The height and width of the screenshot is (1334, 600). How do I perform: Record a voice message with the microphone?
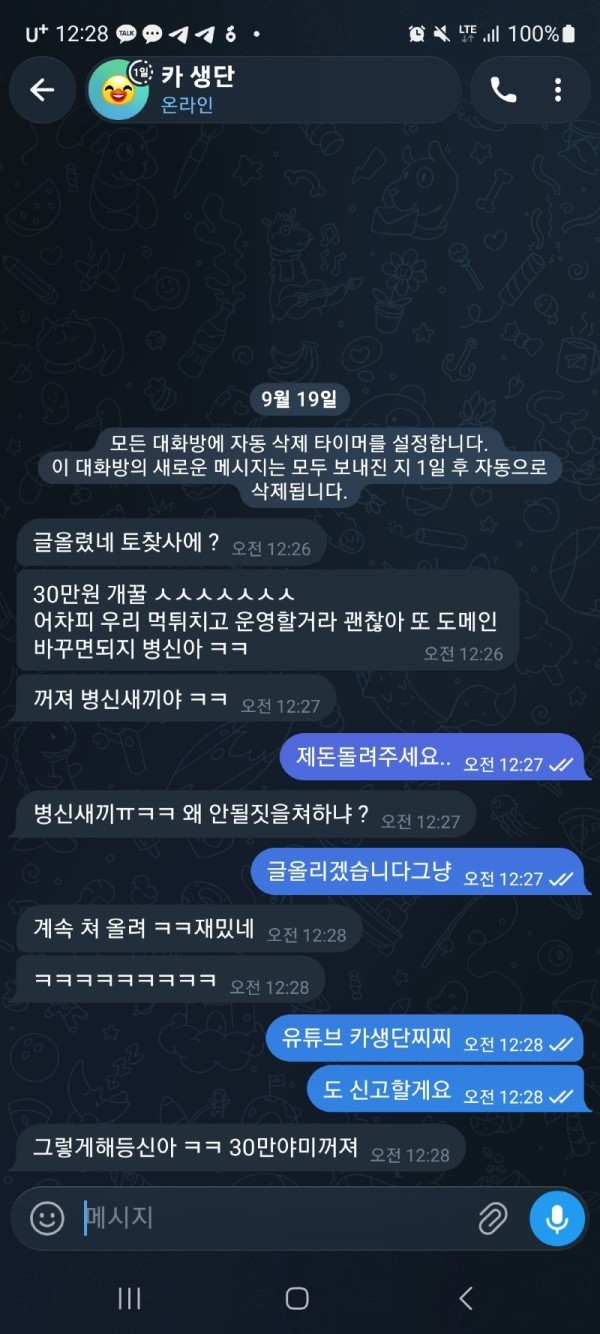pos(557,1218)
